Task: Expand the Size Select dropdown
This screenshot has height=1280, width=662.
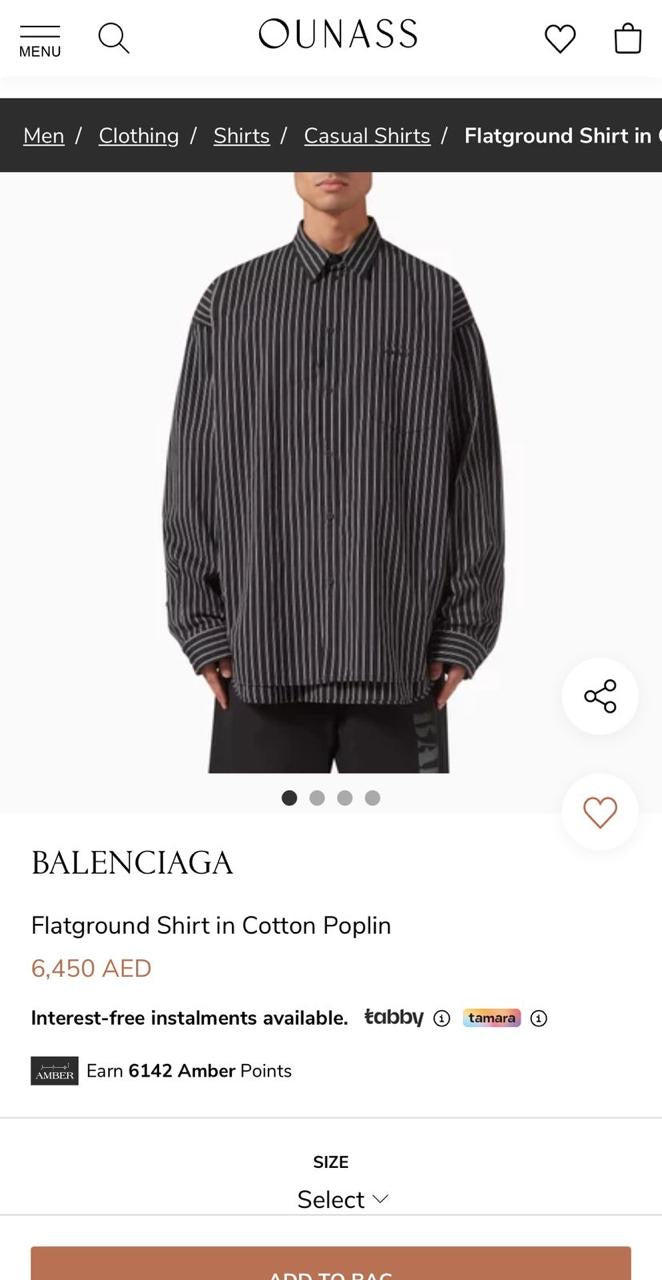Action: [342, 1199]
